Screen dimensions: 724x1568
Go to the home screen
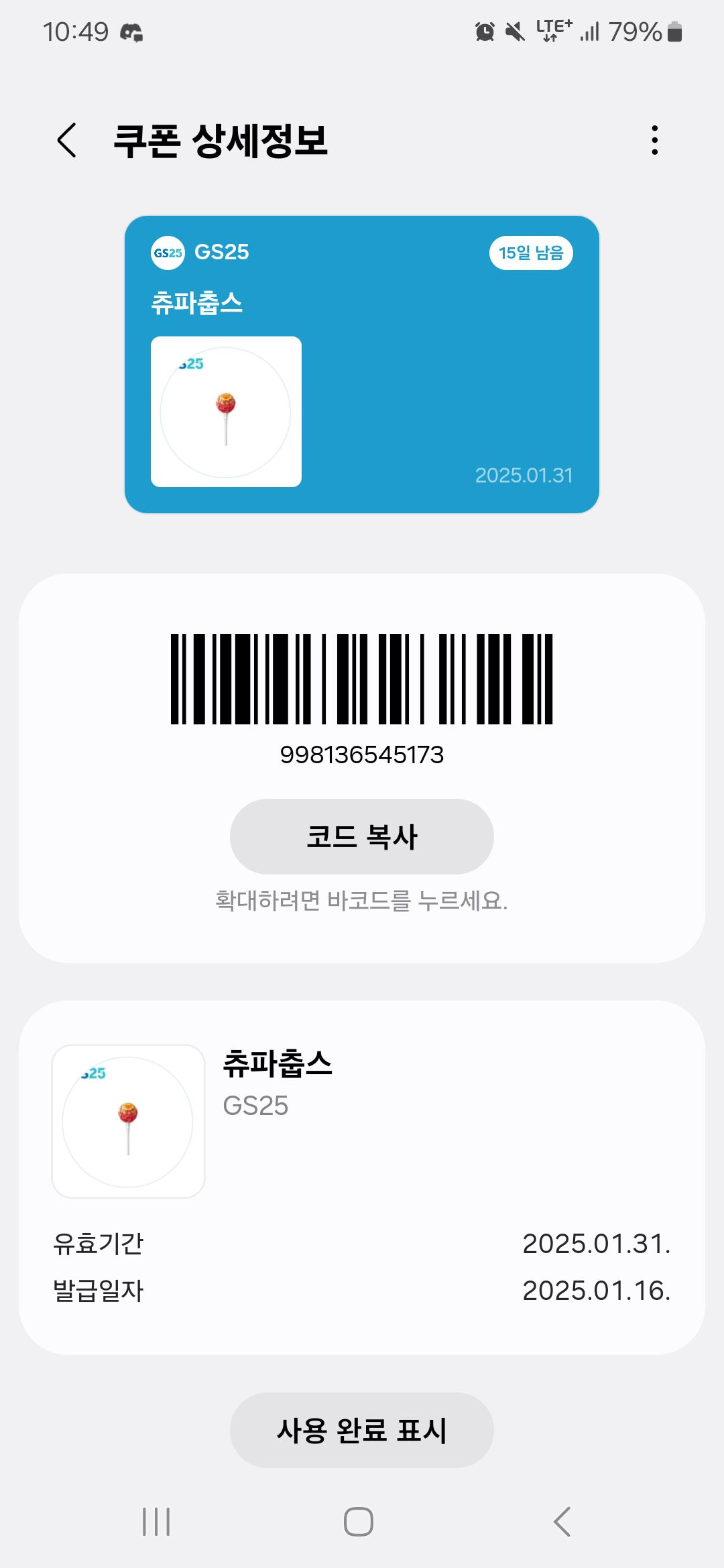pos(359,1522)
